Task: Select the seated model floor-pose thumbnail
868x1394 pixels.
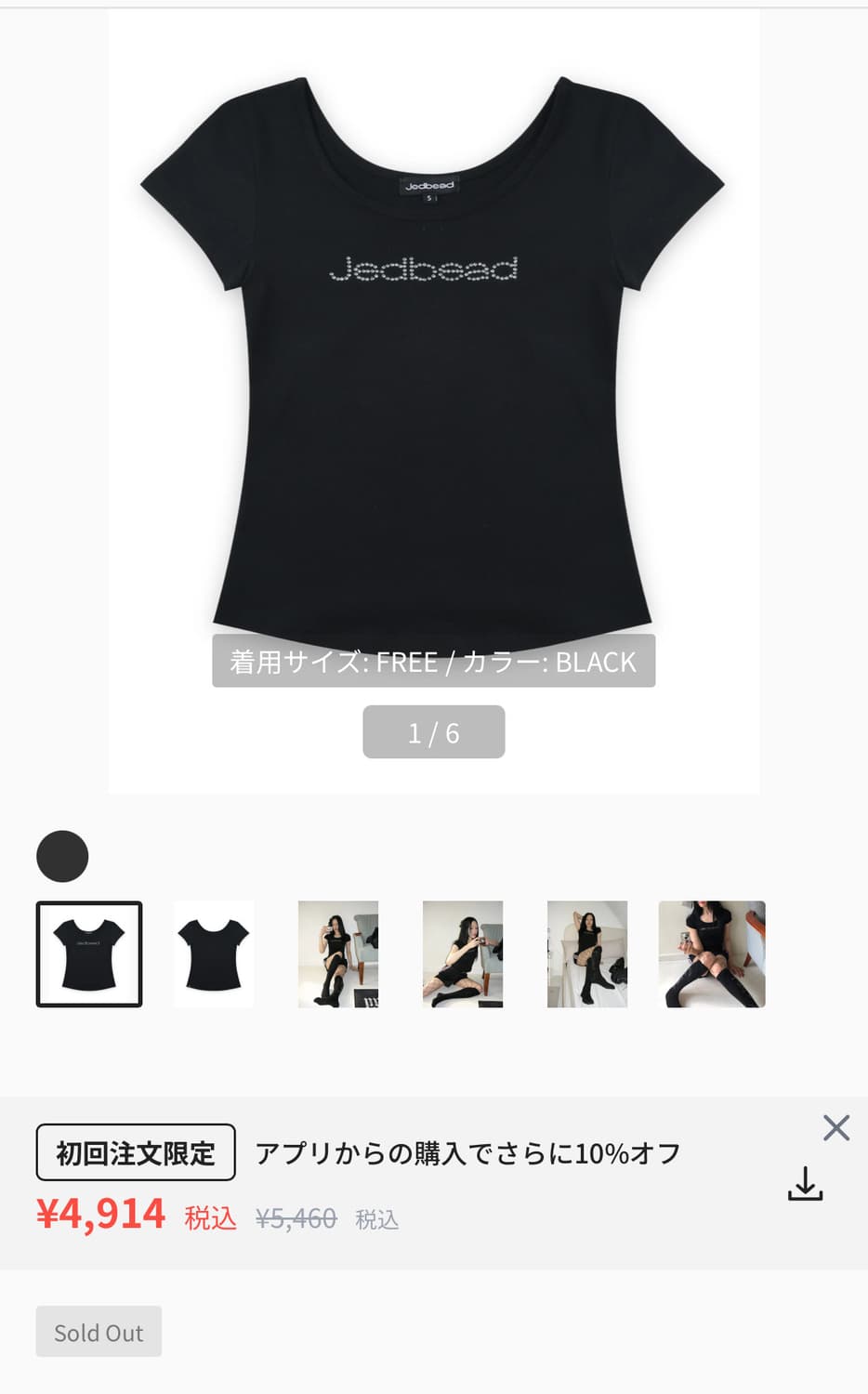Action: point(462,953)
